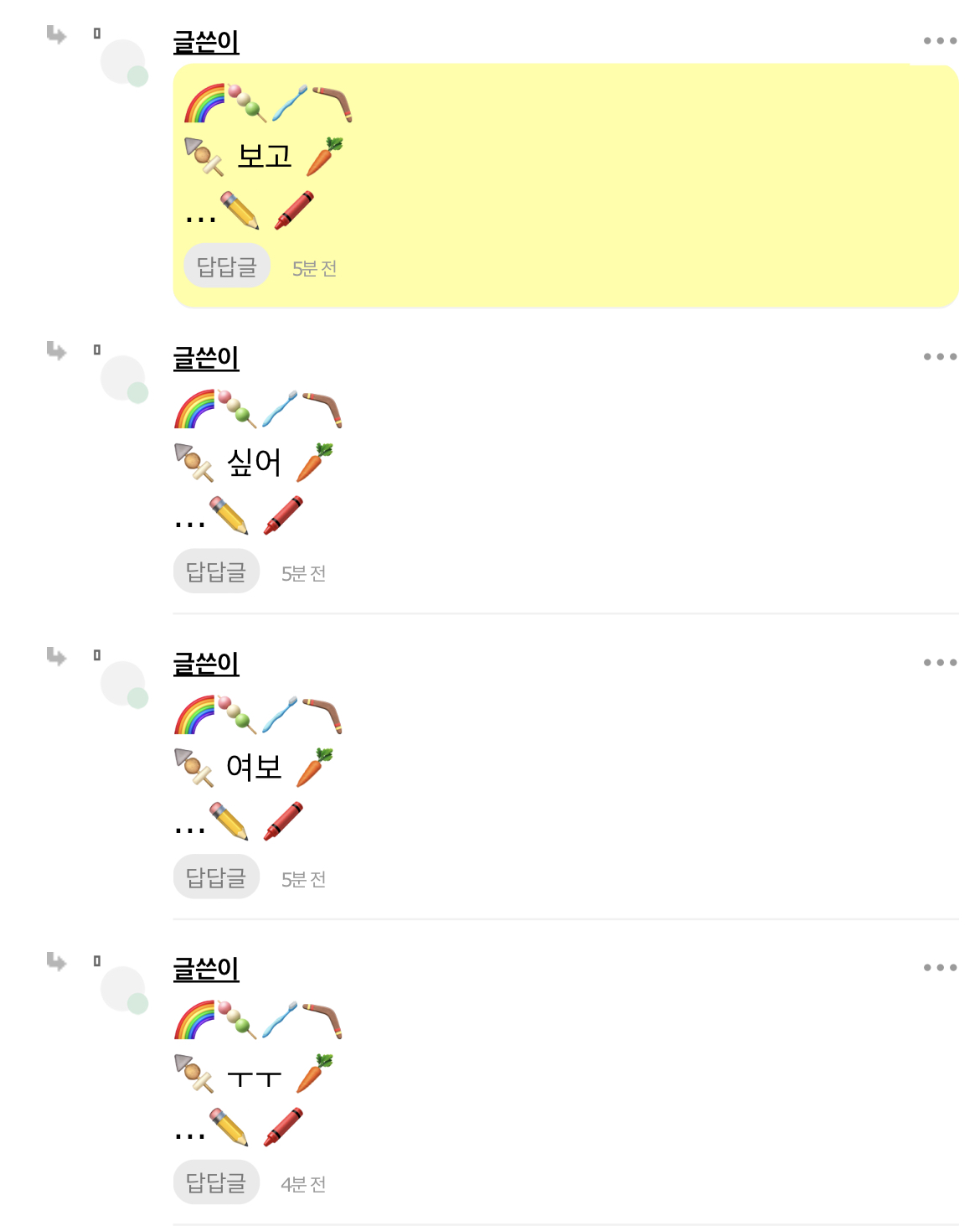Open the overflow menu on the ㅜㅜ comment

(940, 967)
